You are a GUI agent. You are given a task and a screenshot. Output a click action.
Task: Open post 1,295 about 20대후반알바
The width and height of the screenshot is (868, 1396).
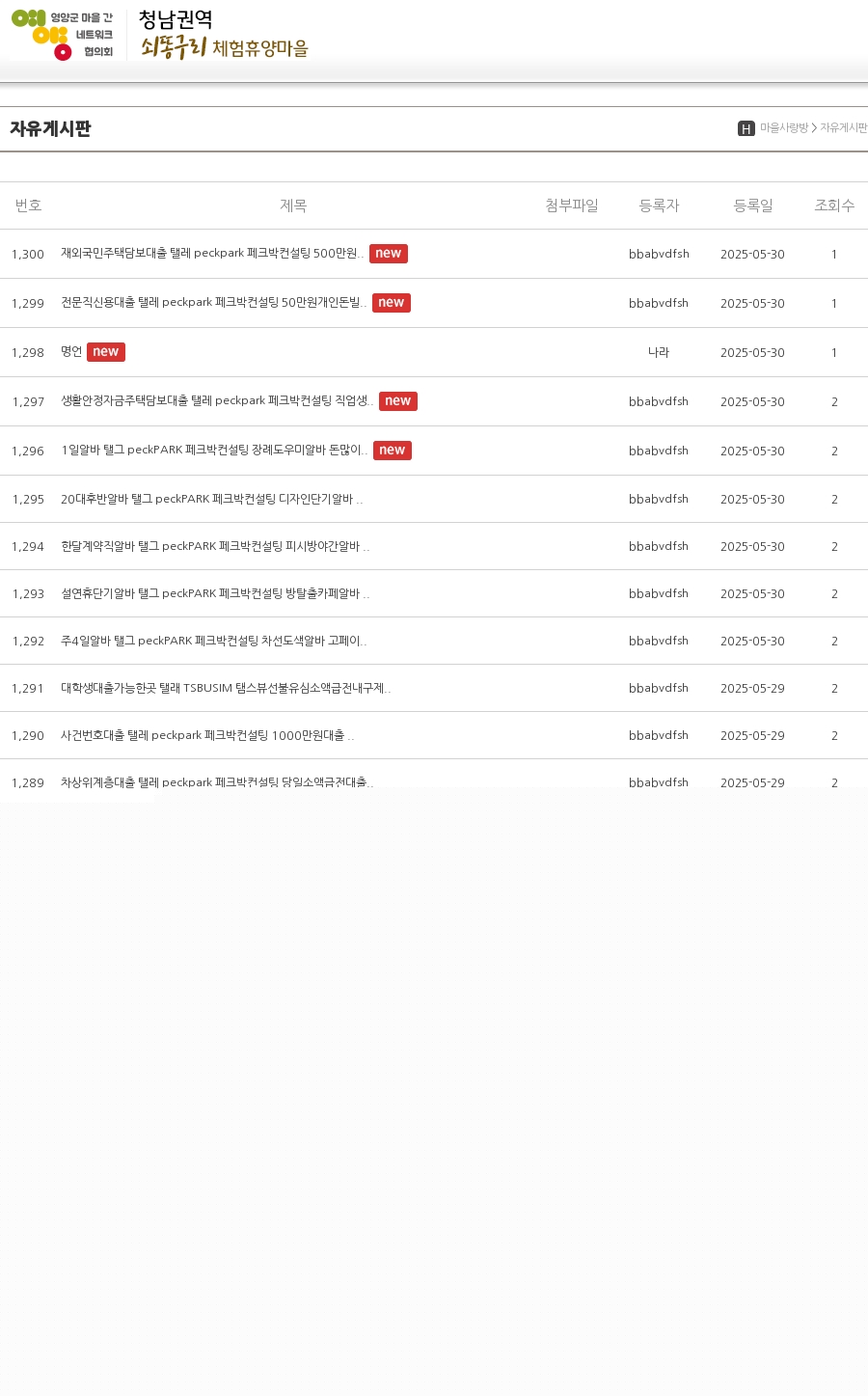tap(212, 499)
